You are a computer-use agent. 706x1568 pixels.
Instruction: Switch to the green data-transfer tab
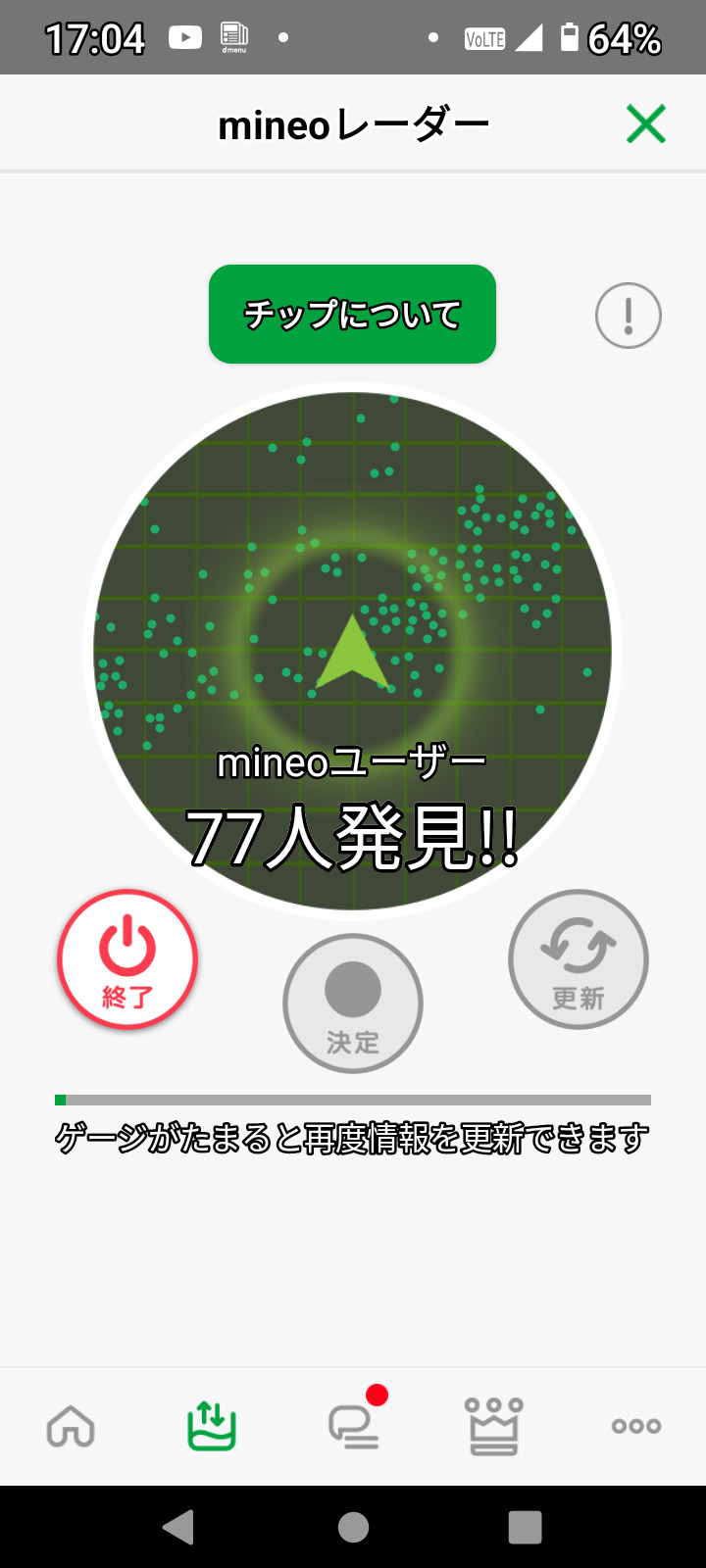coord(212,1426)
